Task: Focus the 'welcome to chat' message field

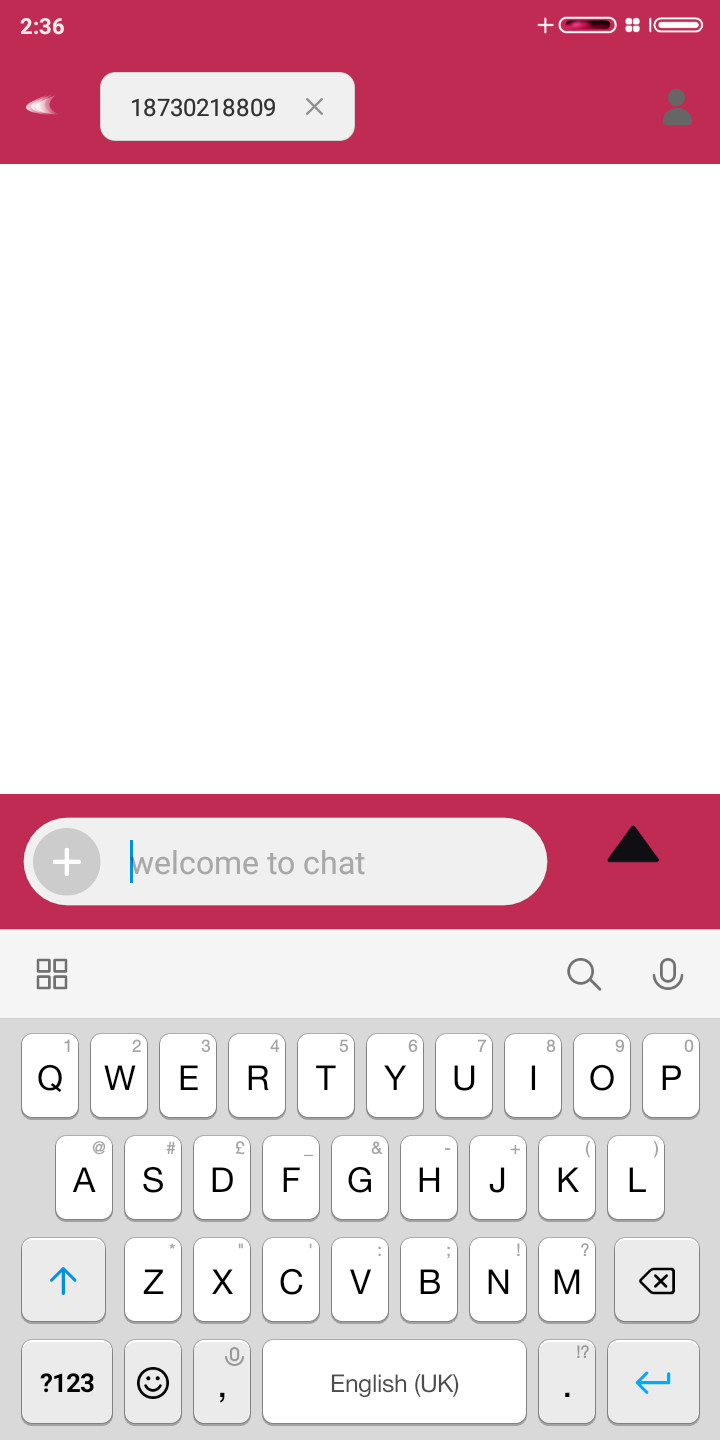Action: [330, 862]
